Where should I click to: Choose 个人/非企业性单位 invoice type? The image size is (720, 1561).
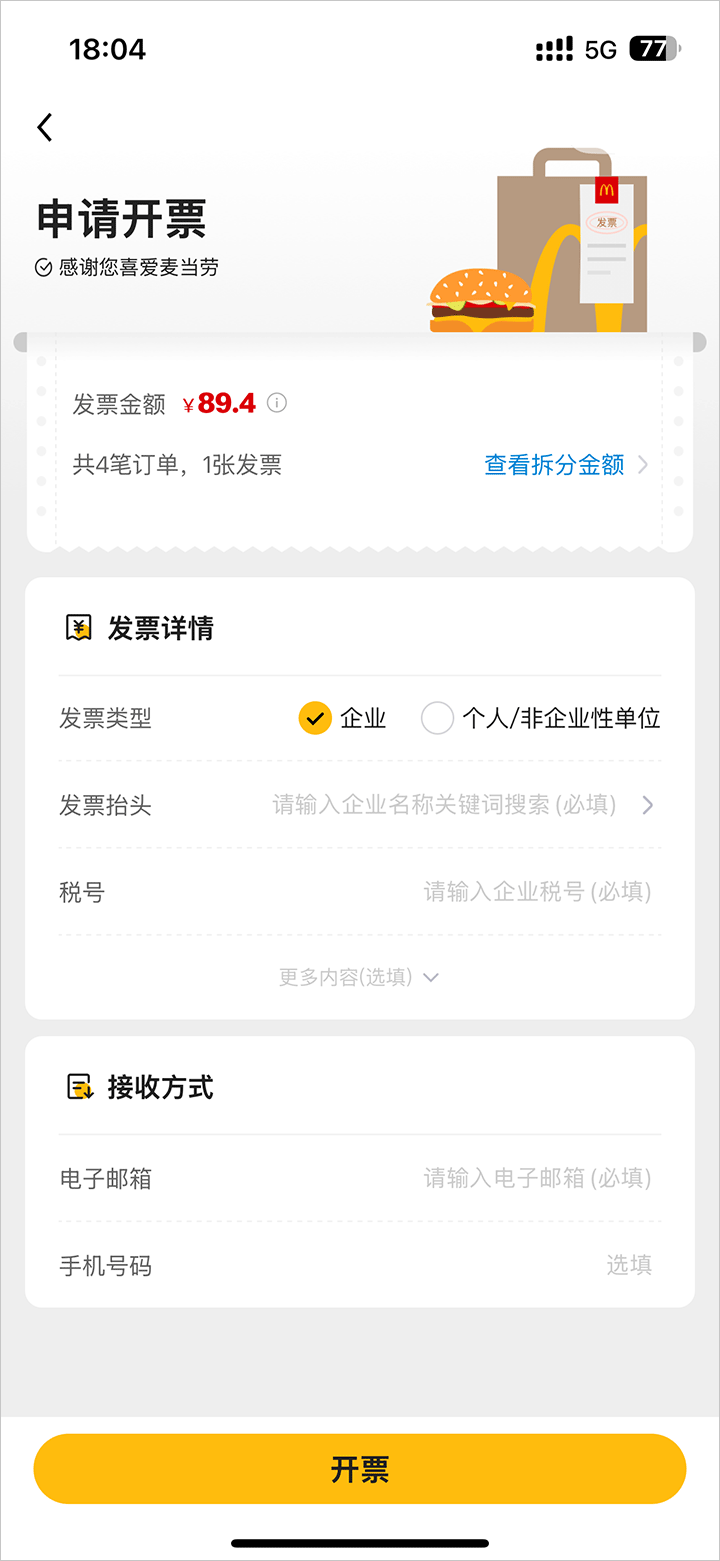coord(438,718)
